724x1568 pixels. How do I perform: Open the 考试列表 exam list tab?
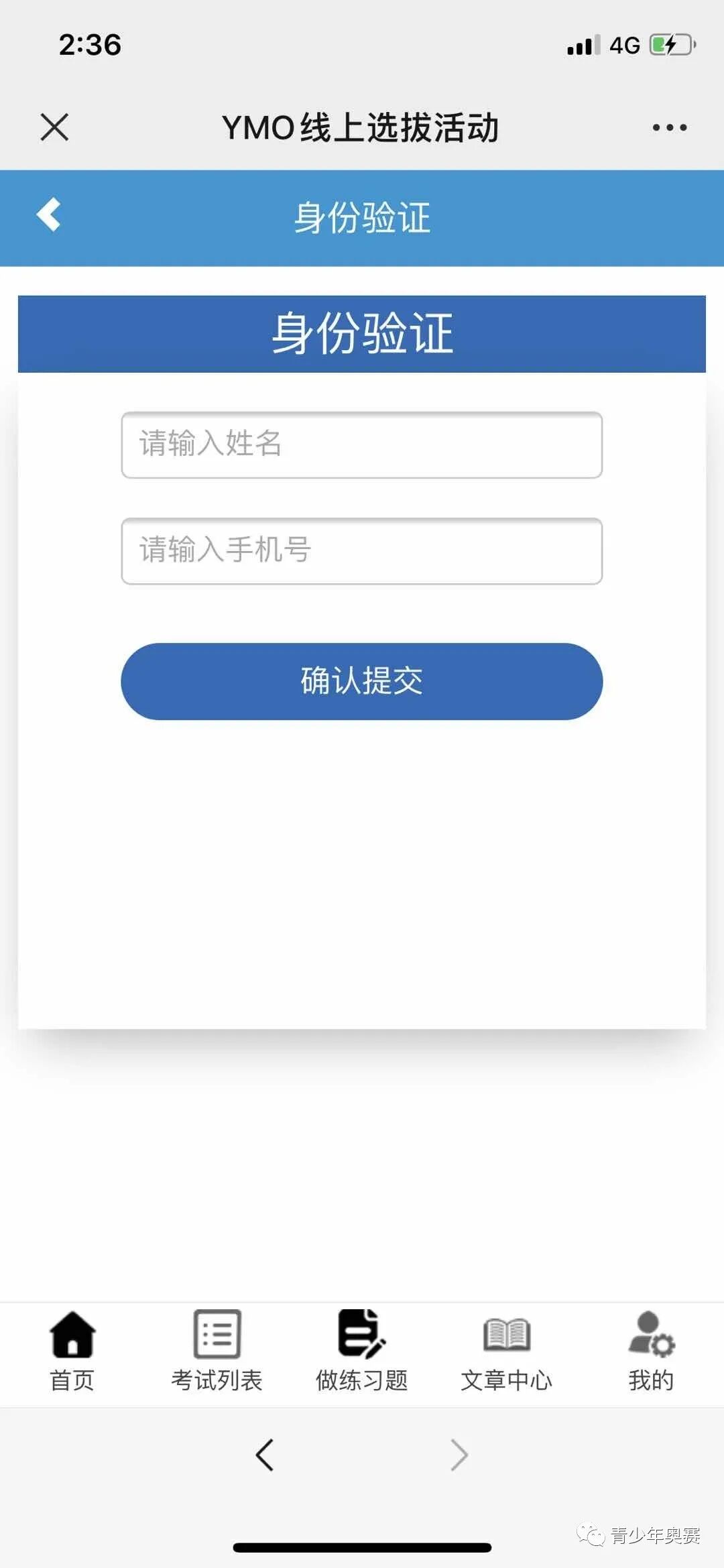(x=217, y=1351)
